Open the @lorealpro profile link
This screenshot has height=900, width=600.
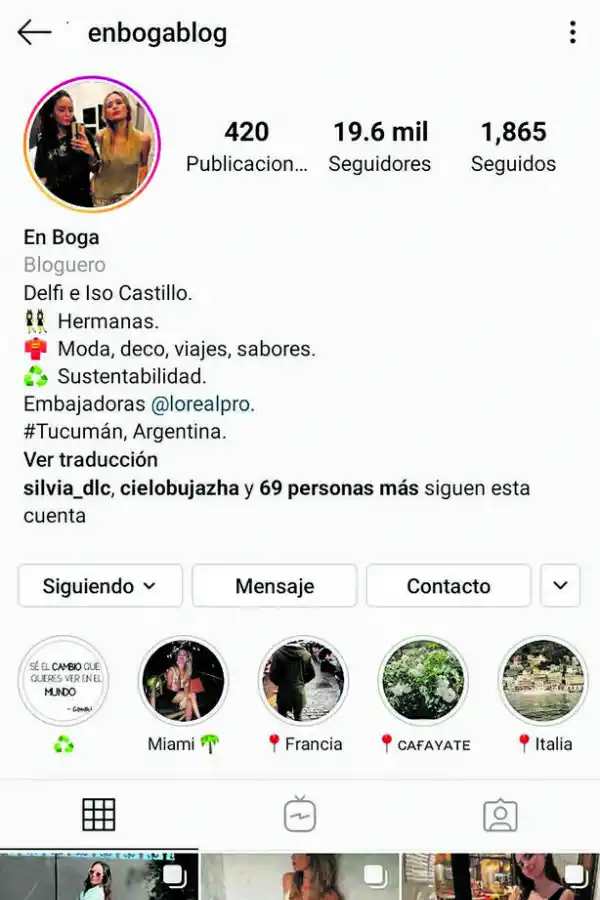click(202, 404)
